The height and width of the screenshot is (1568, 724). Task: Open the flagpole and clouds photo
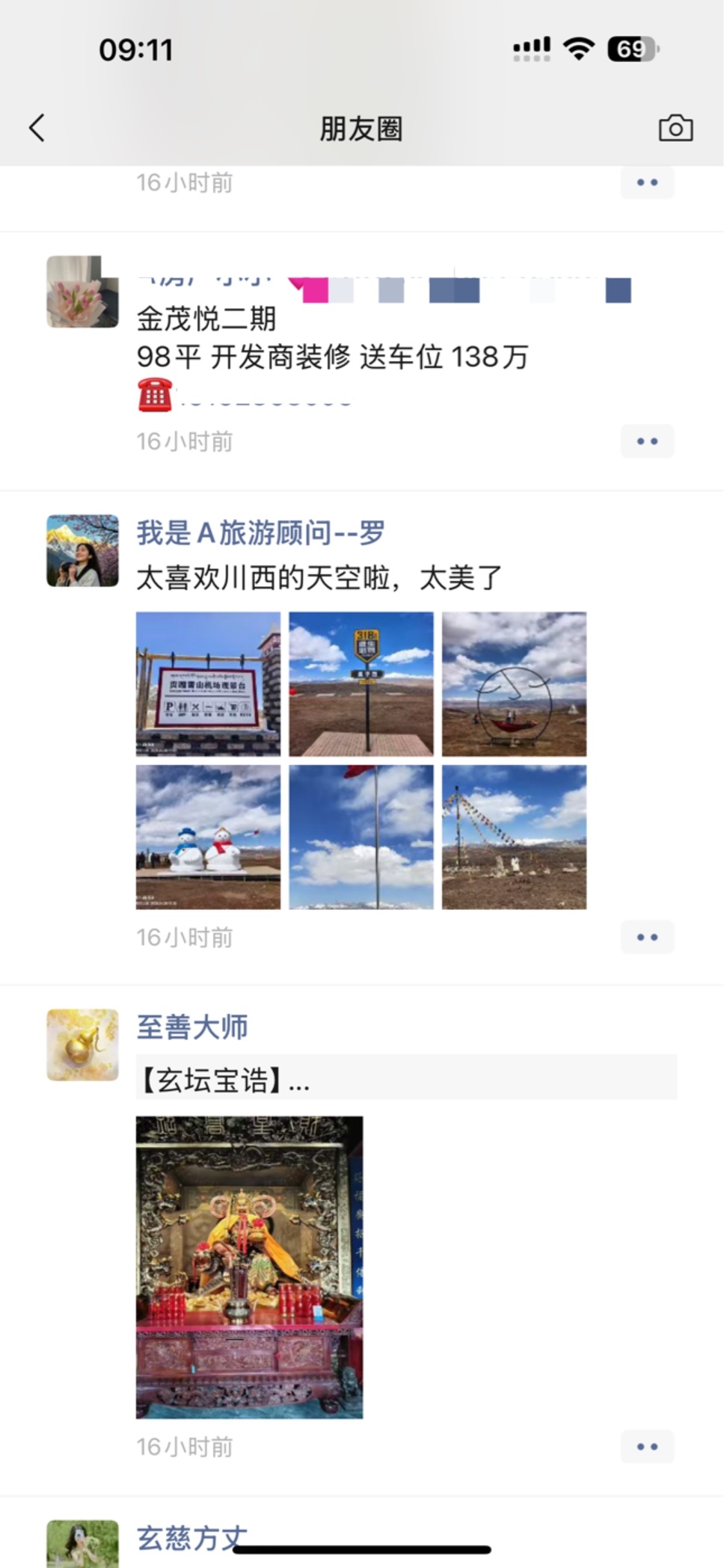pos(361,837)
